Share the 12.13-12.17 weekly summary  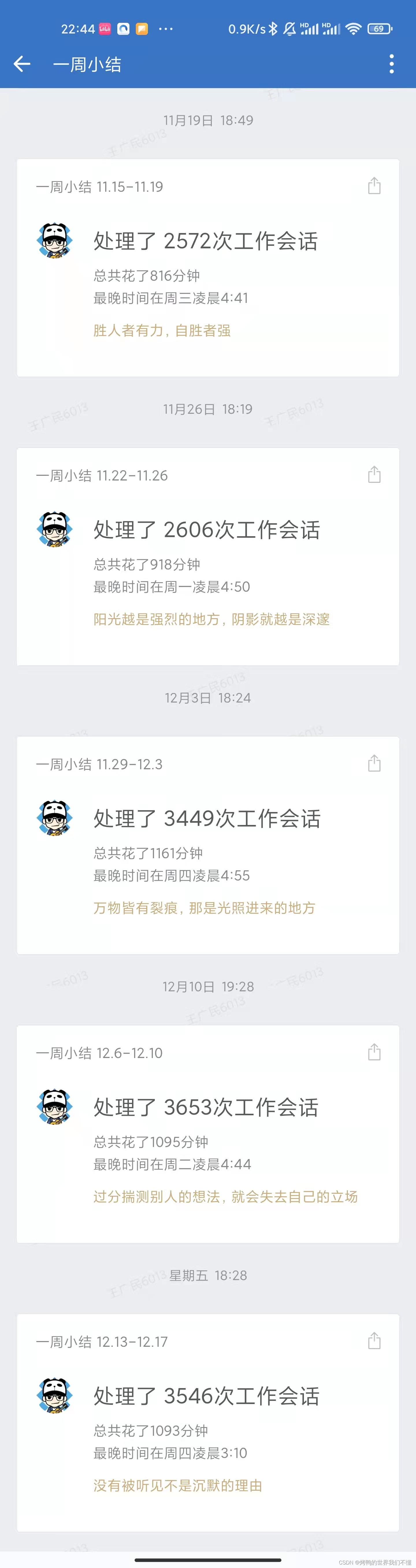pyautogui.click(x=374, y=1340)
